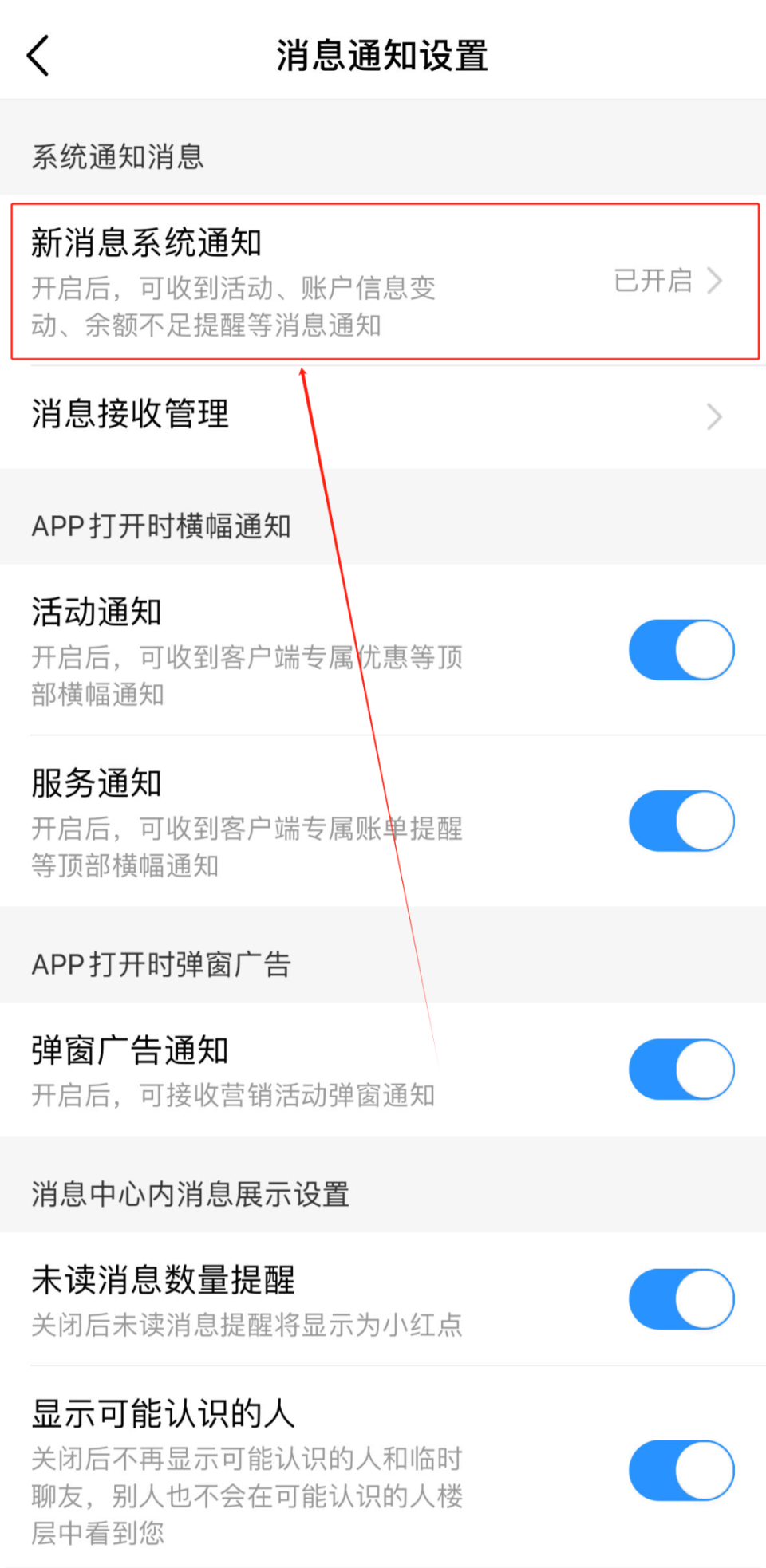766x1568 pixels.
Task: Tap the APP打开时弹窗广告 section header
Action: (x=161, y=965)
